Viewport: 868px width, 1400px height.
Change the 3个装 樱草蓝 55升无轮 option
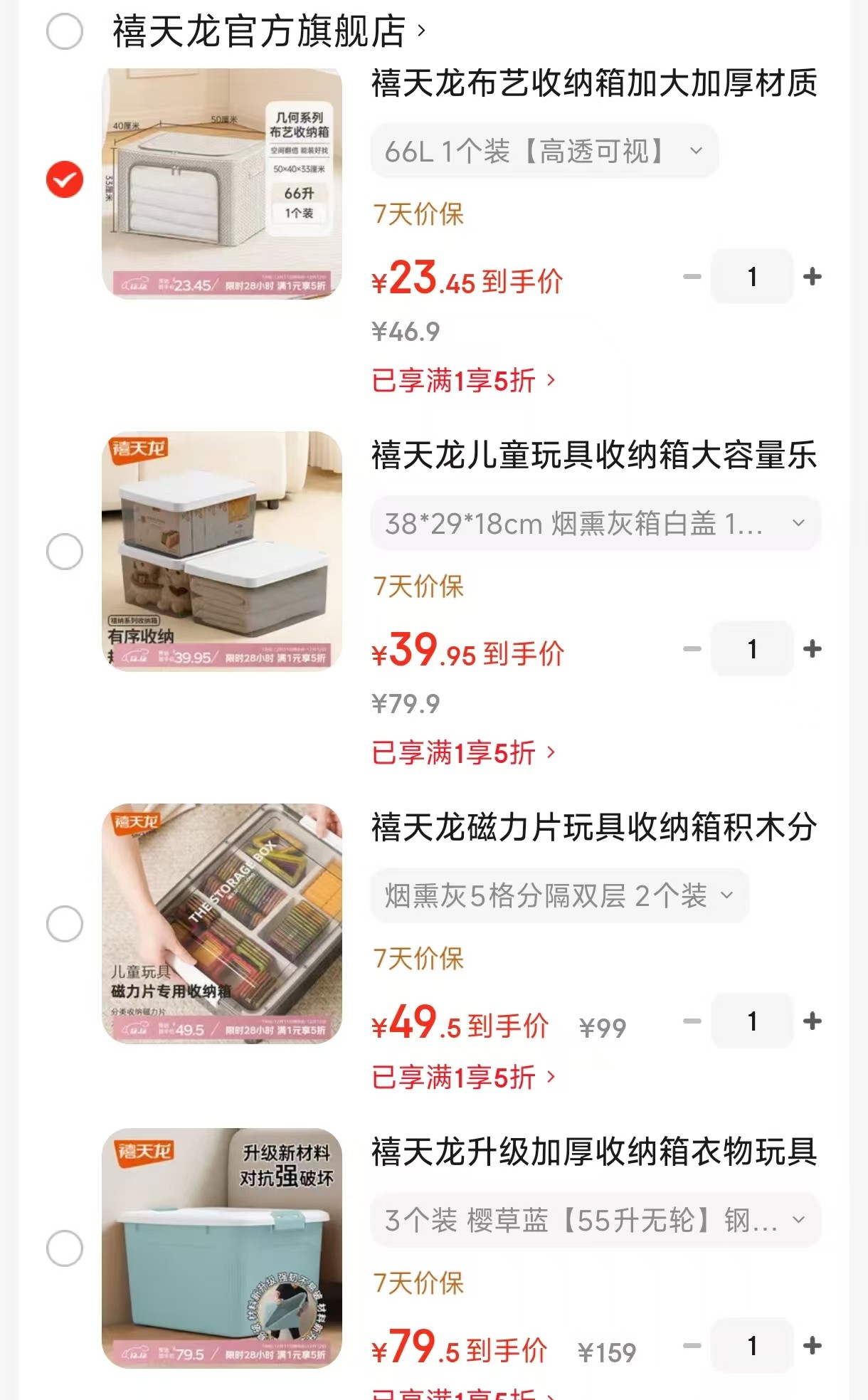pos(595,1221)
